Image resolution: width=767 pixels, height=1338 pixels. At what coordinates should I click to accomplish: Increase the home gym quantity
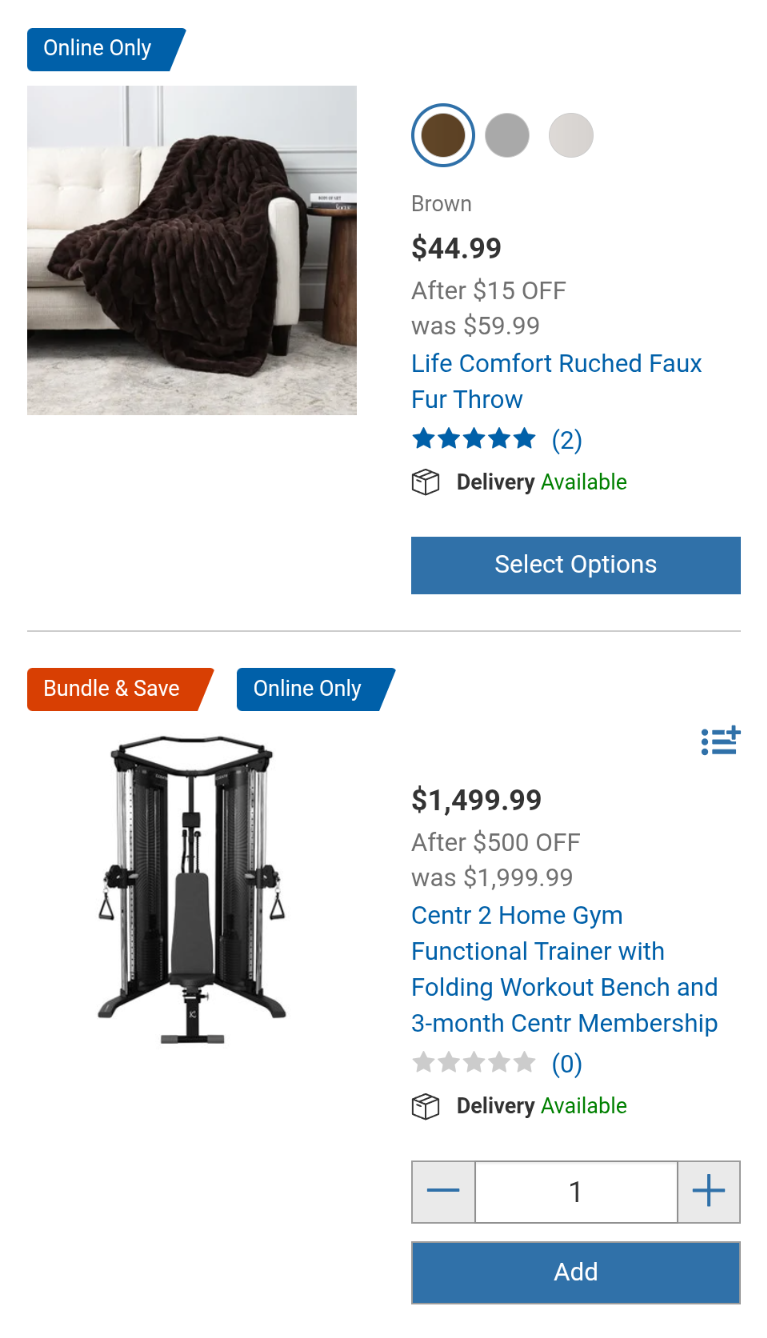[708, 1191]
